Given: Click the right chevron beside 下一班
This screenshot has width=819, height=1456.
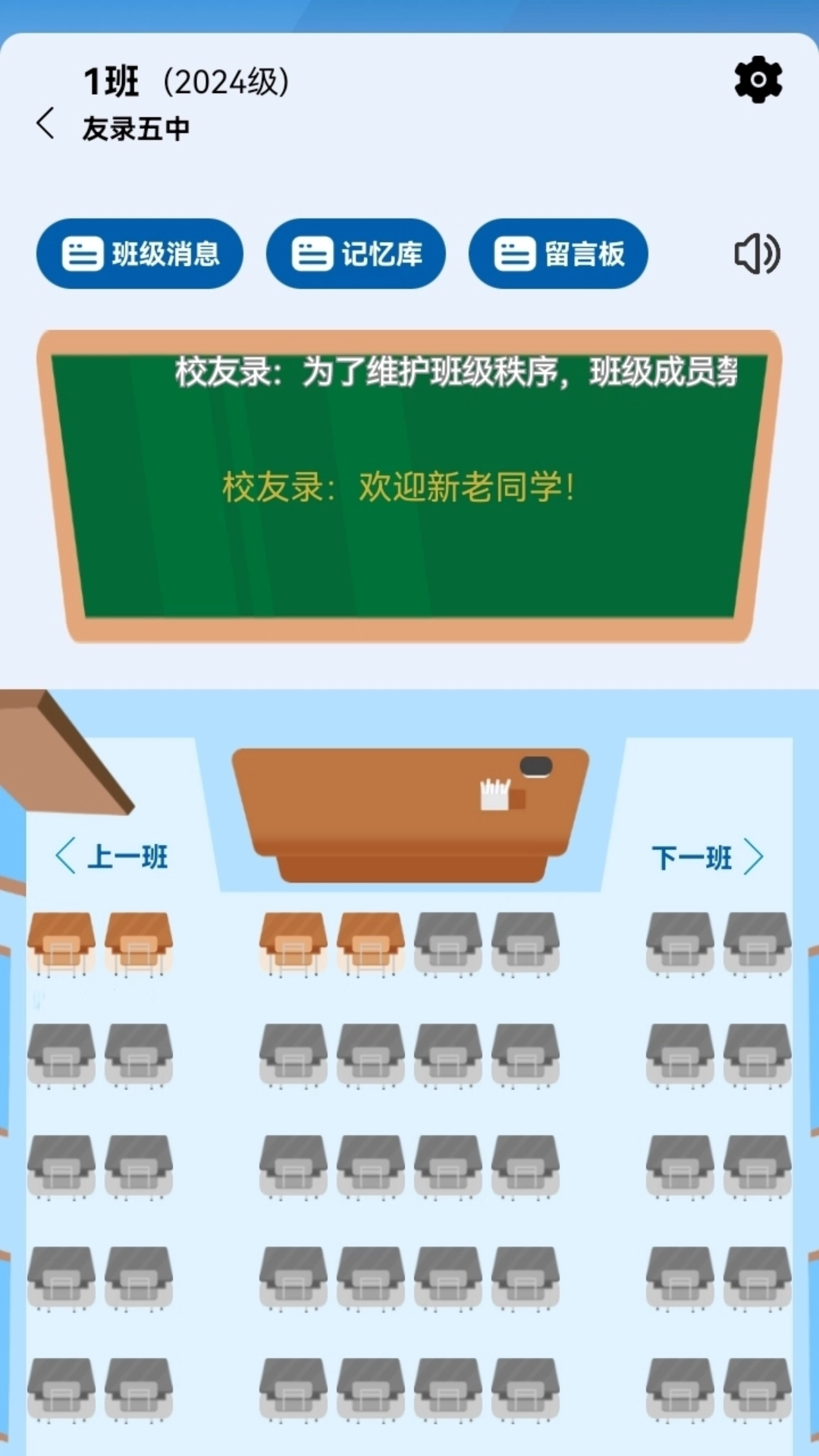Looking at the screenshot, I should pyautogui.click(x=754, y=857).
